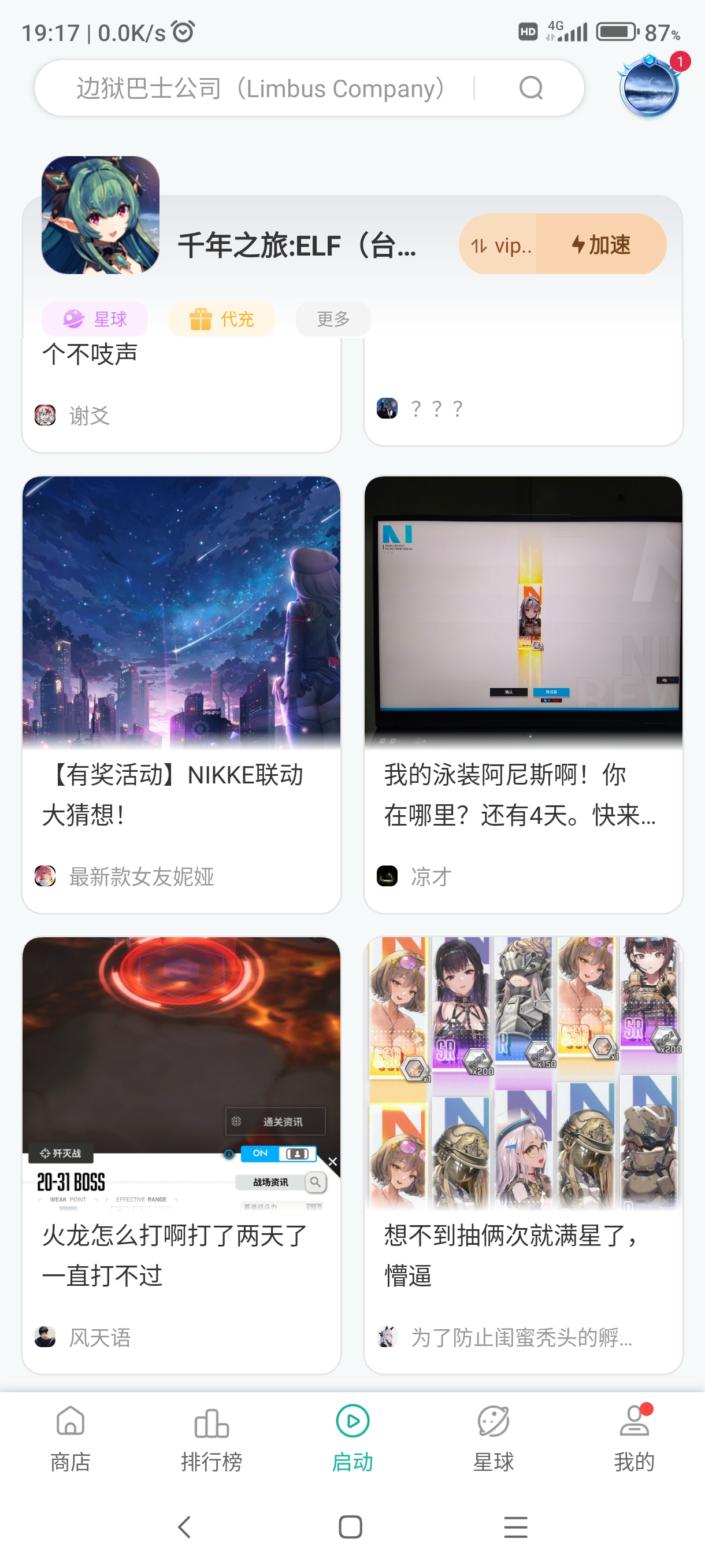The width and height of the screenshot is (705, 1568).
Task: Open the 火龙怎么打啊 post
Action: 181,1154
